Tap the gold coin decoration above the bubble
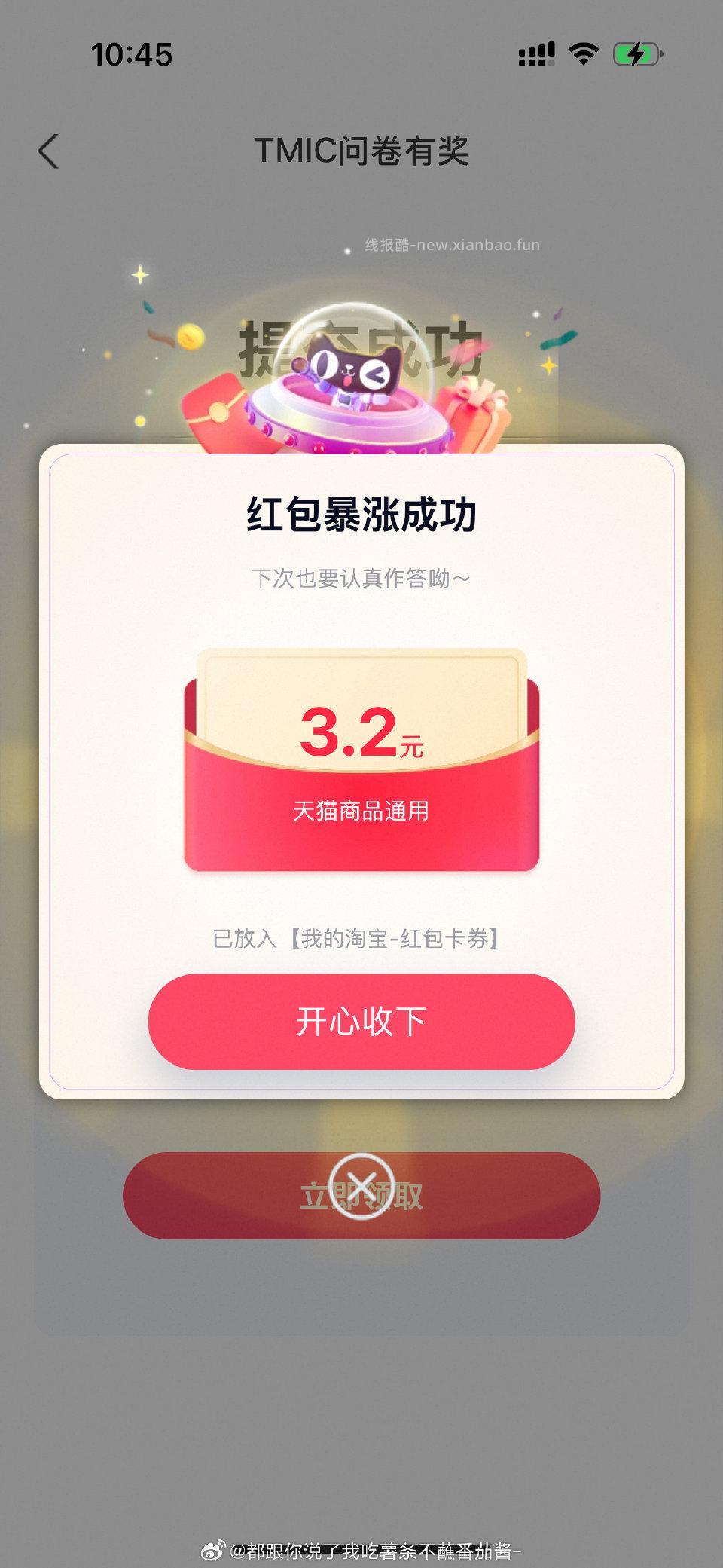This screenshot has width=723, height=1568. pos(191,337)
